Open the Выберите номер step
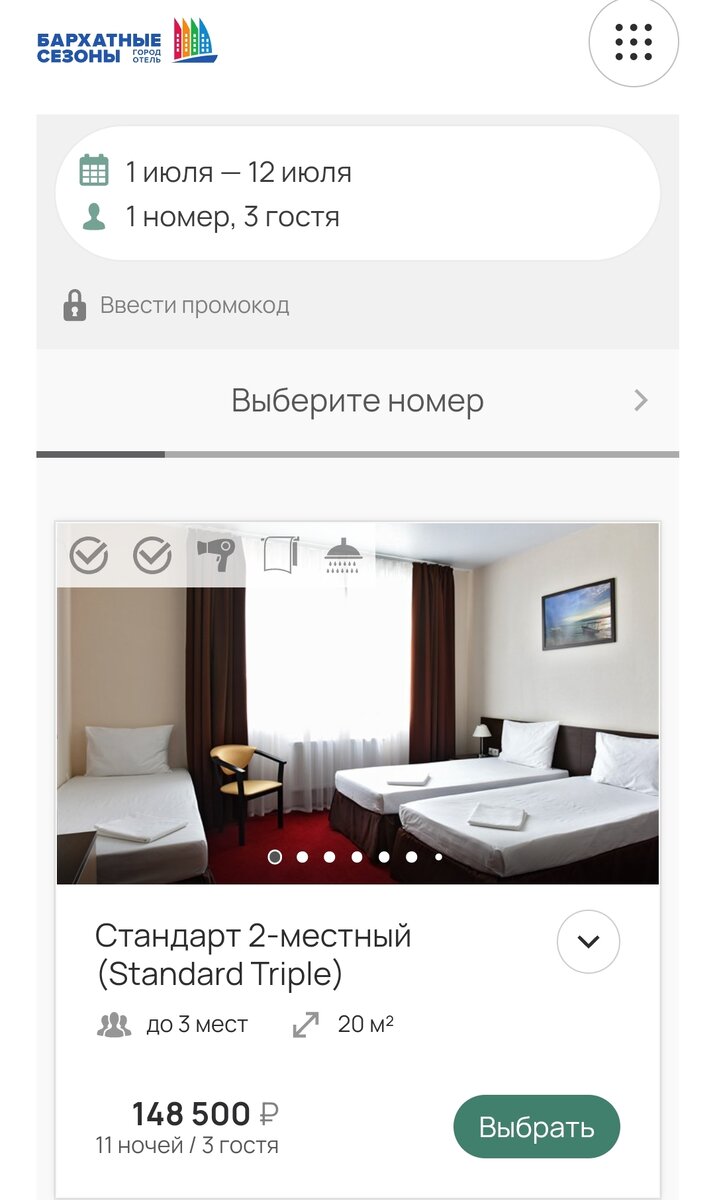Viewport: 715px width, 1200px height. pyautogui.click(x=357, y=401)
